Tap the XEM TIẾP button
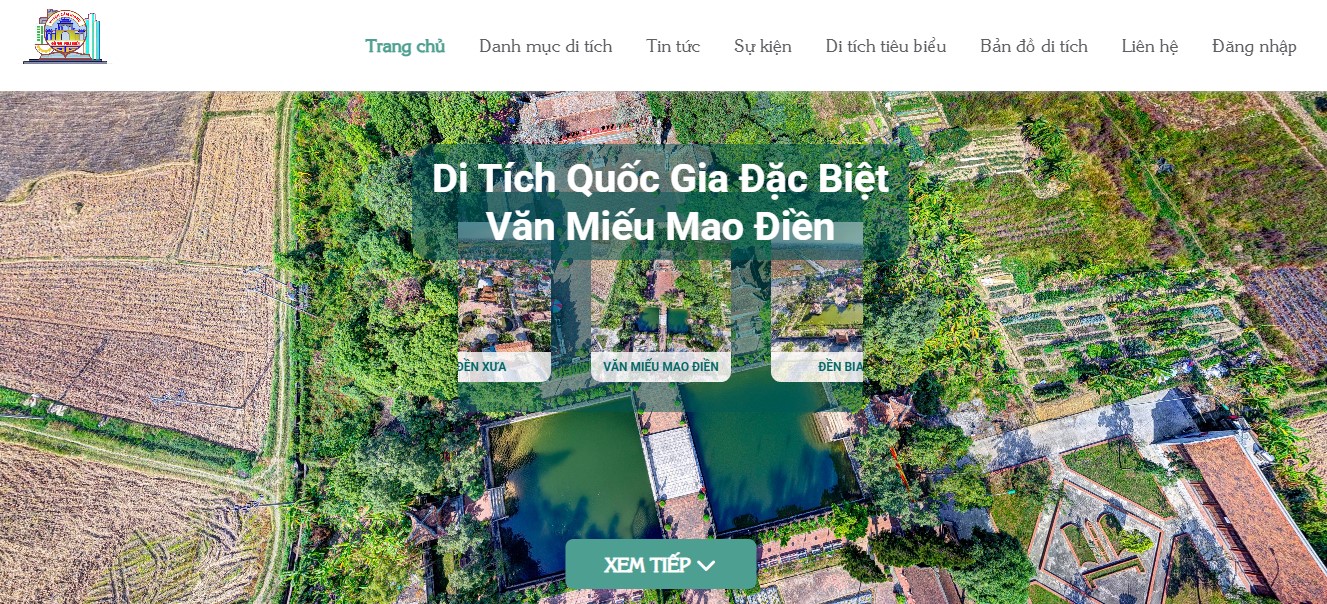 (660, 564)
